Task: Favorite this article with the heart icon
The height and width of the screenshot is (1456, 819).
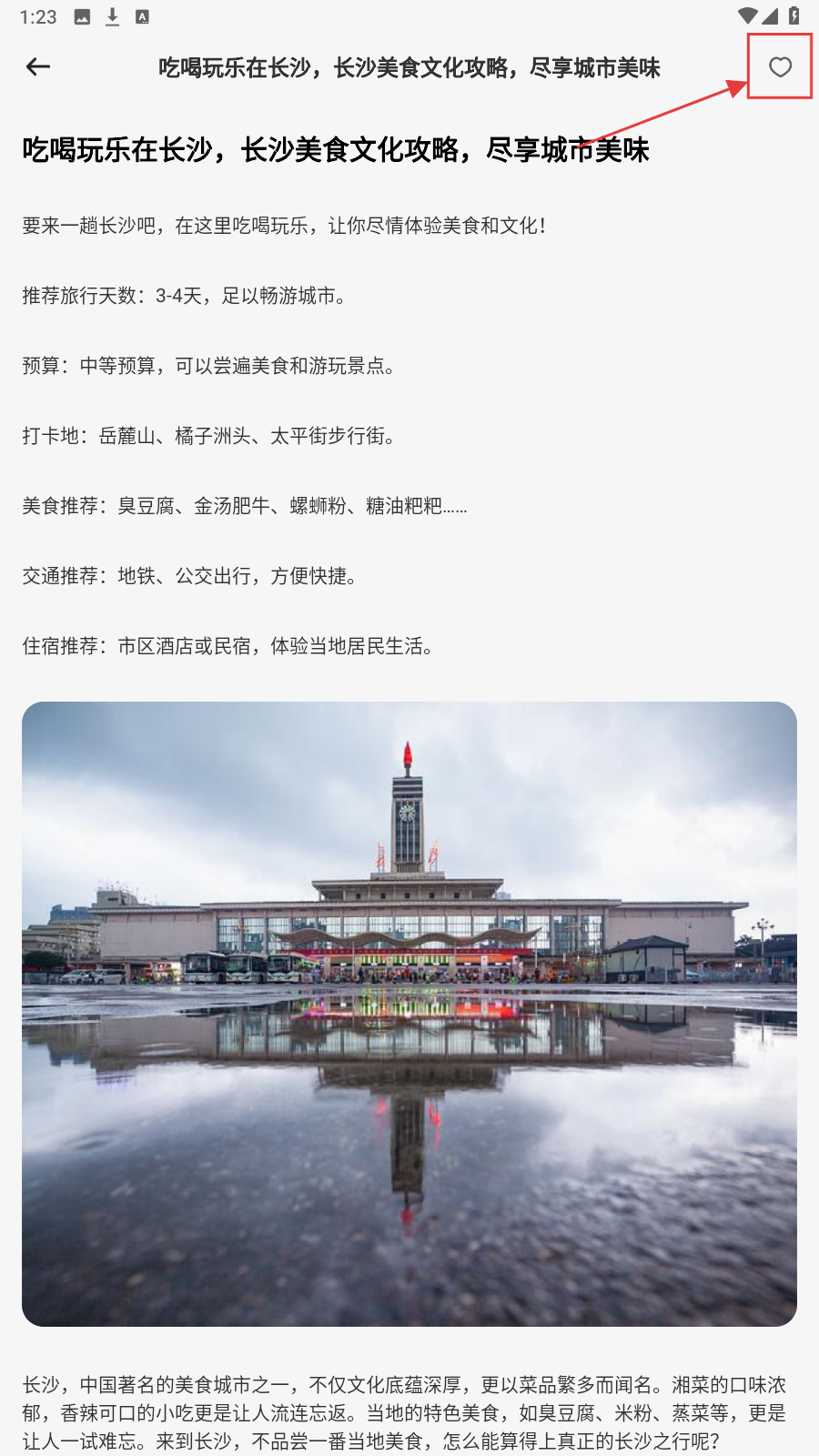Action: [780, 66]
